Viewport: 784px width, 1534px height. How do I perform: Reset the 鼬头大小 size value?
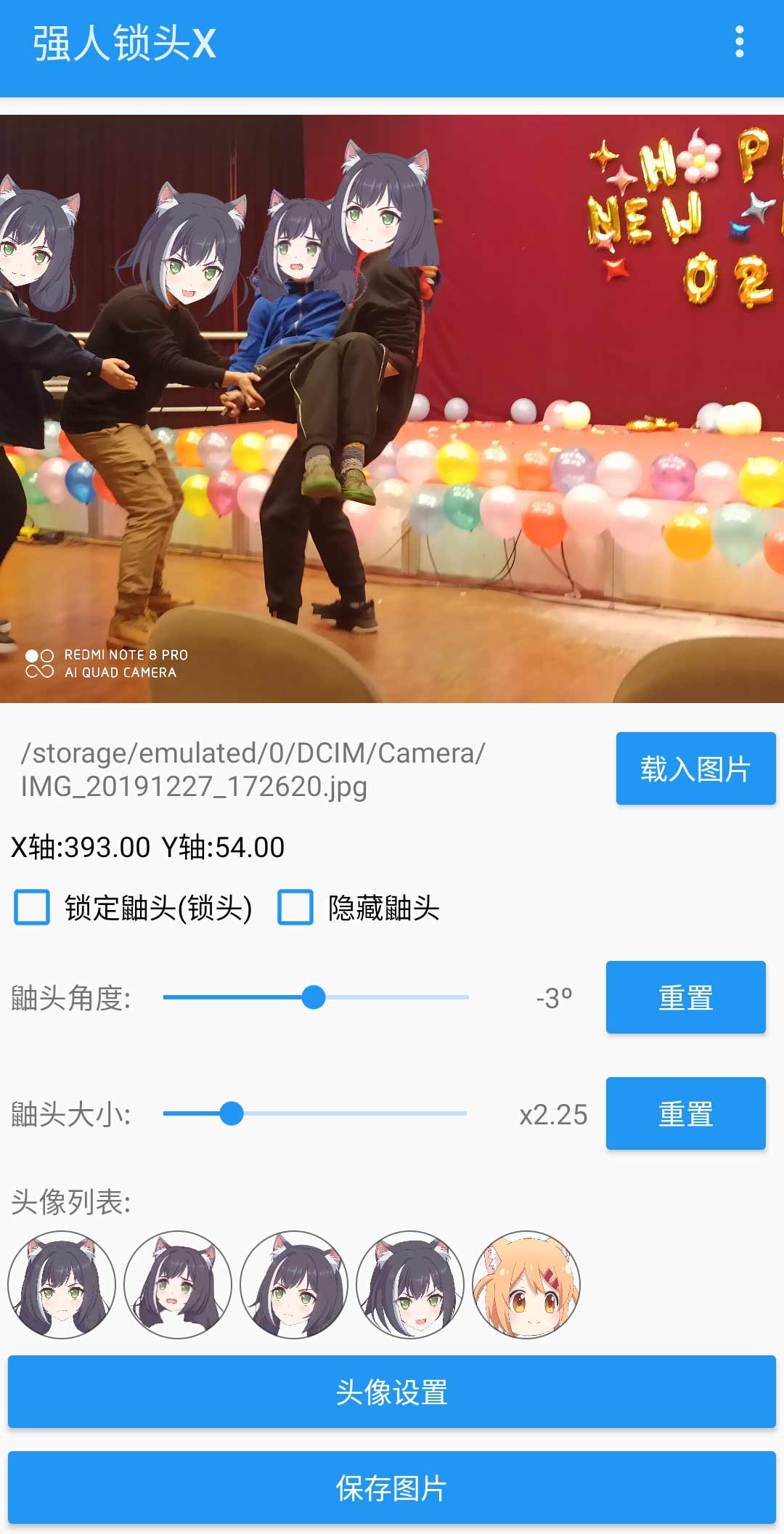[685, 1113]
